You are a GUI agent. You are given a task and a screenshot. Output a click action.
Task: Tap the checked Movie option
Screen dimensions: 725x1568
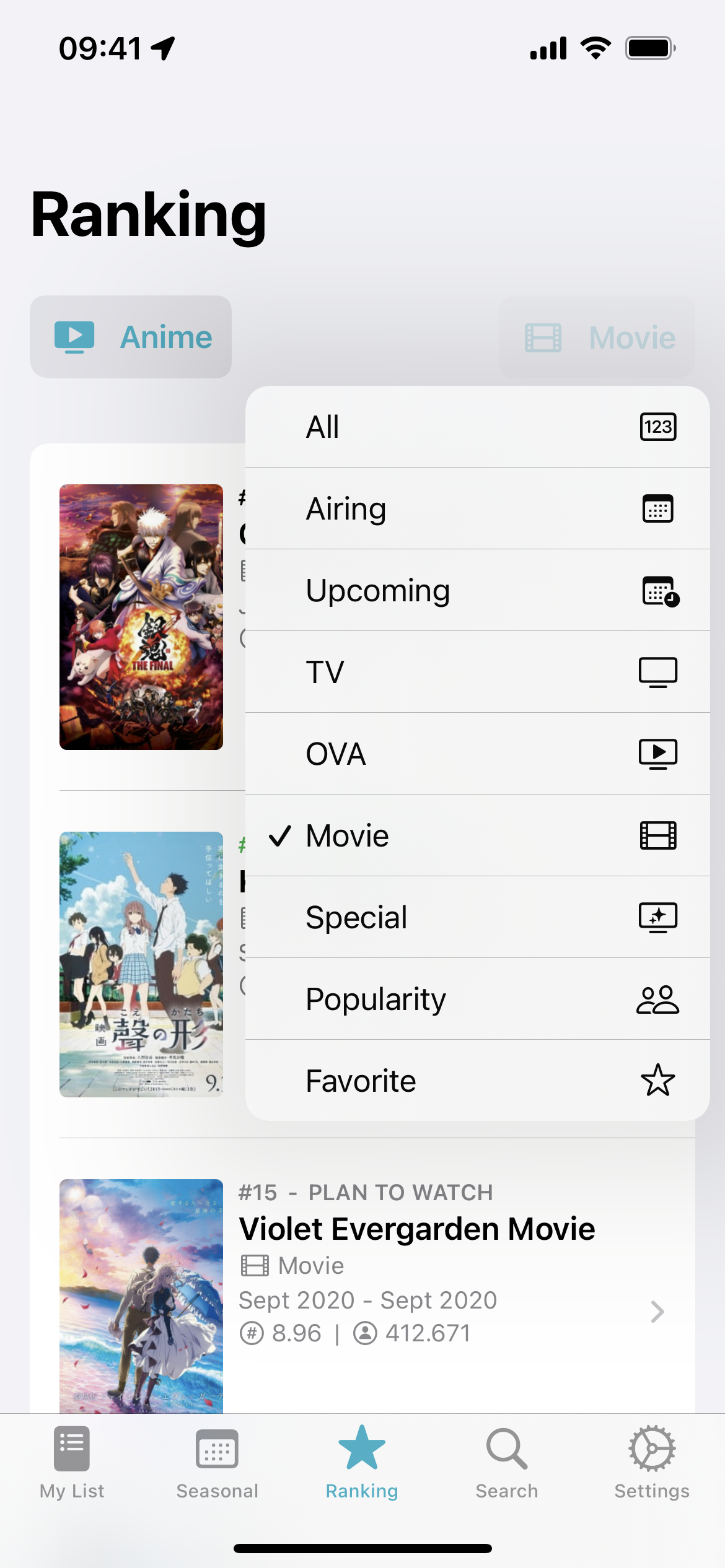tap(477, 836)
